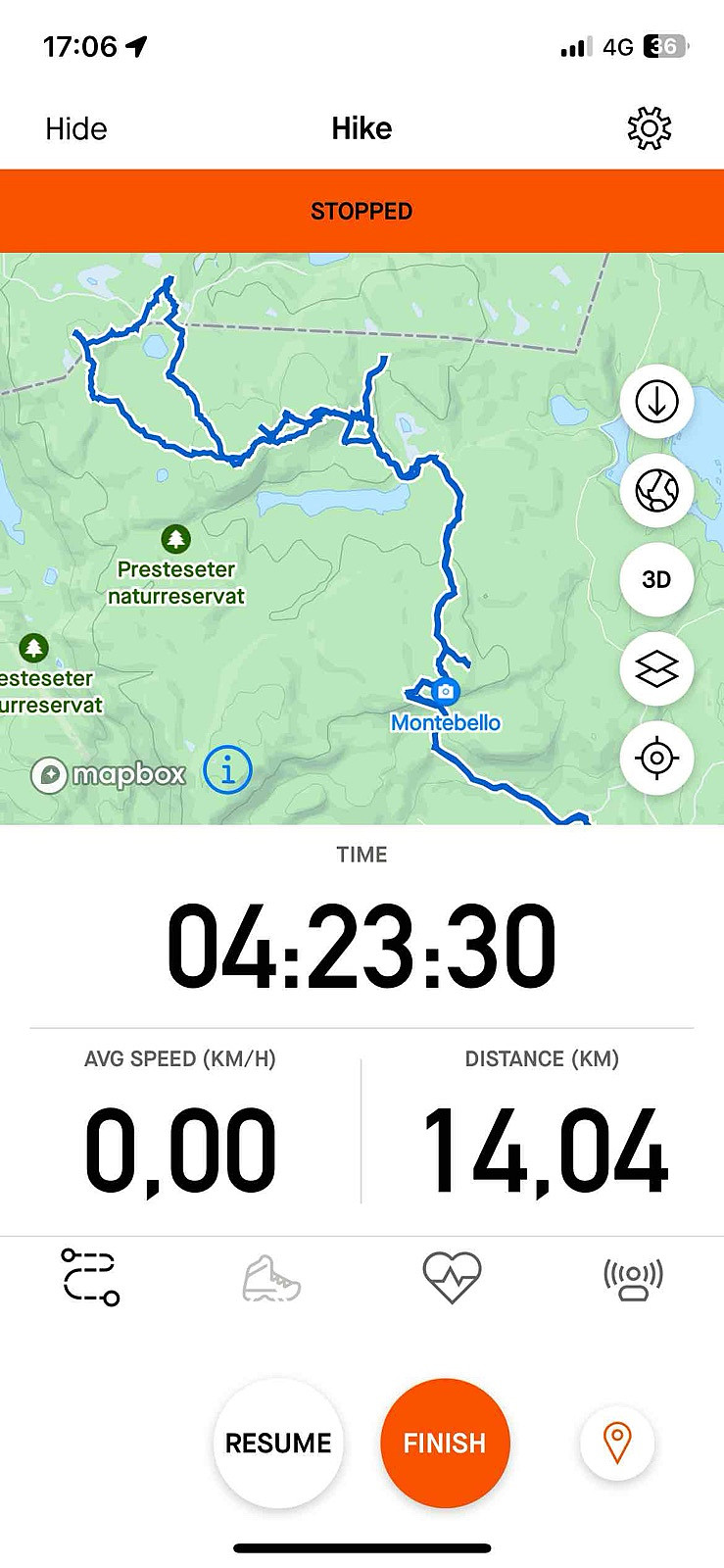Viewport: 724px width, 1568px height.
Task: Open the map layers button
Action: point(656,668)
